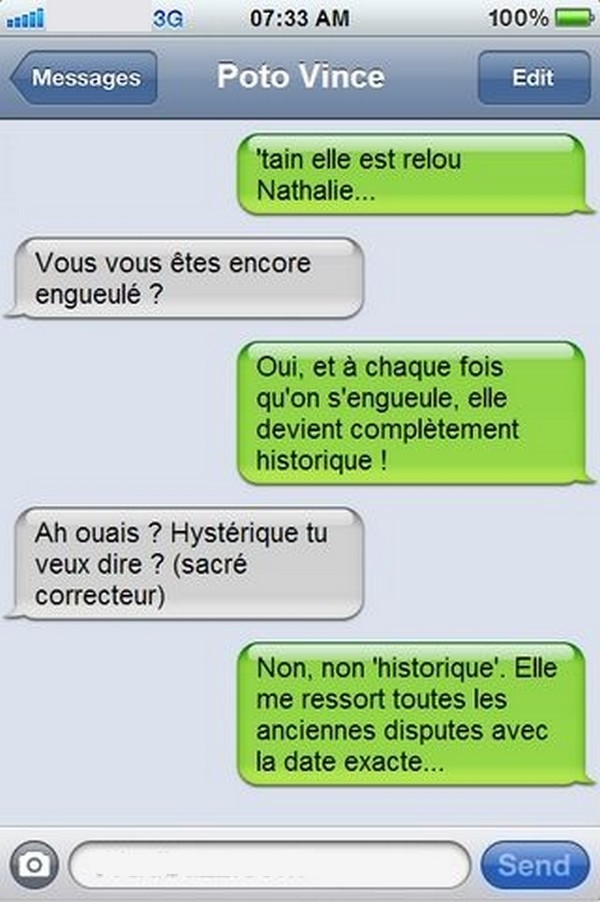Tap the Edit button

pos(534,78)
